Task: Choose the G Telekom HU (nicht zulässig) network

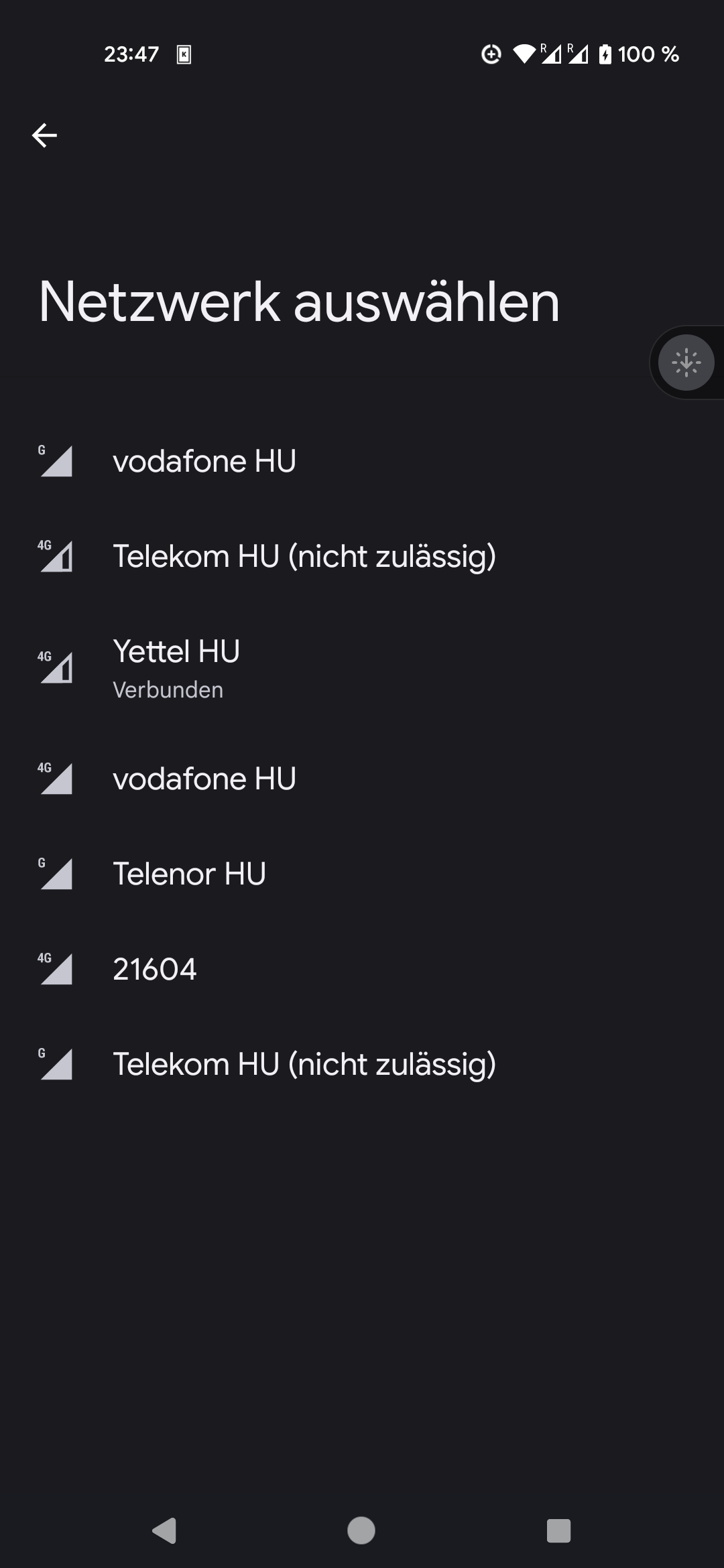Action: click(304, 1065)
